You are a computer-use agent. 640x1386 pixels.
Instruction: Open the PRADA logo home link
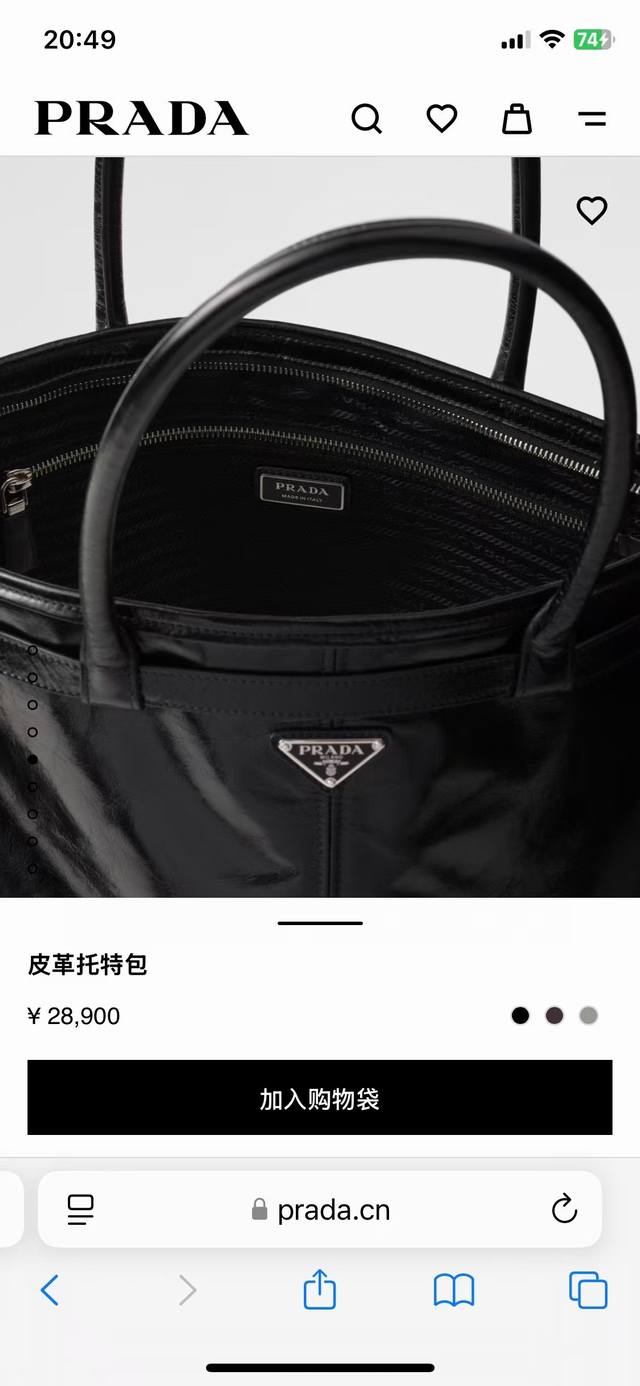[x=141, y=119]
